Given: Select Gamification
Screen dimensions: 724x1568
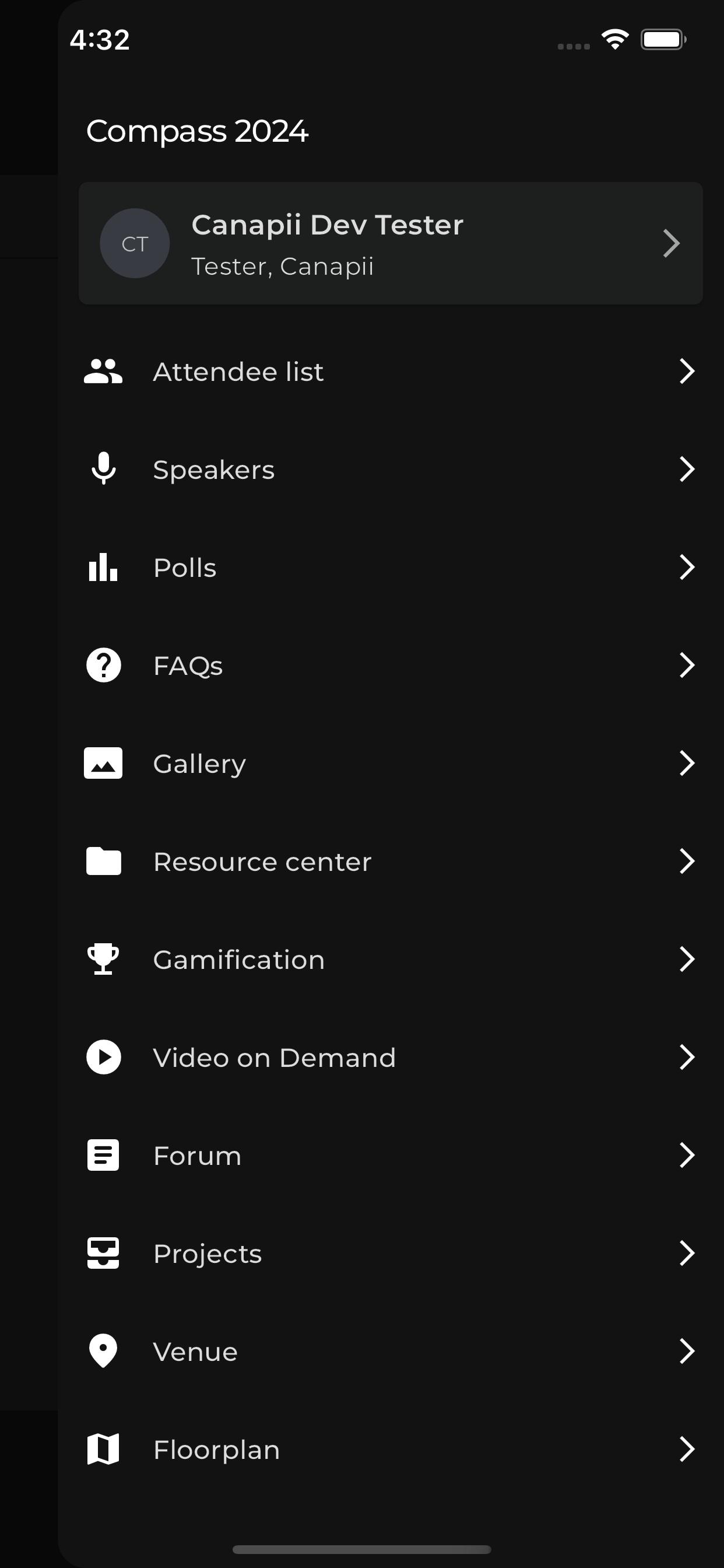Looking at the screenshot, I should click(x=391, y=960).
